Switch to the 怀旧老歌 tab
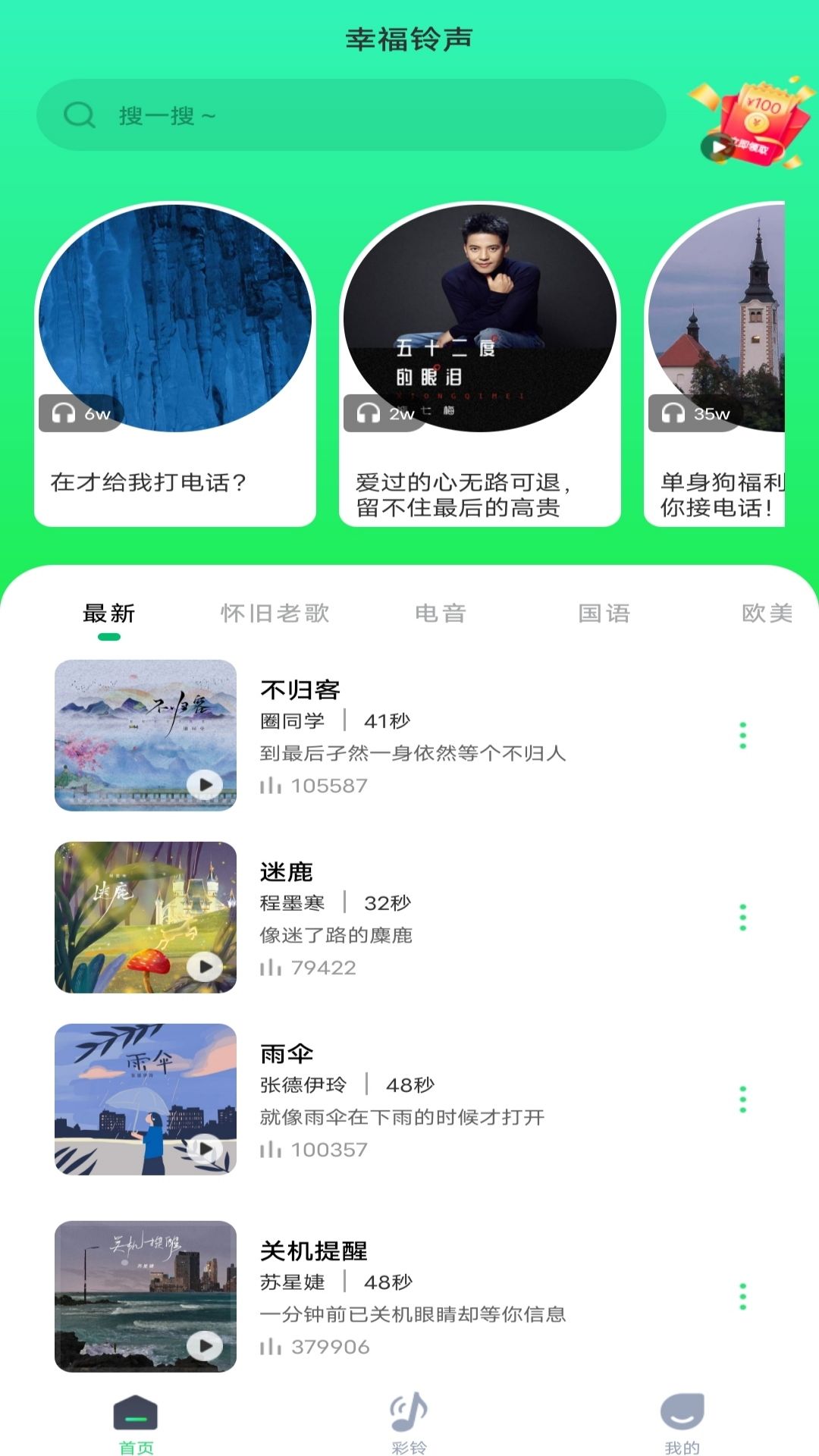 coord(275,613)
